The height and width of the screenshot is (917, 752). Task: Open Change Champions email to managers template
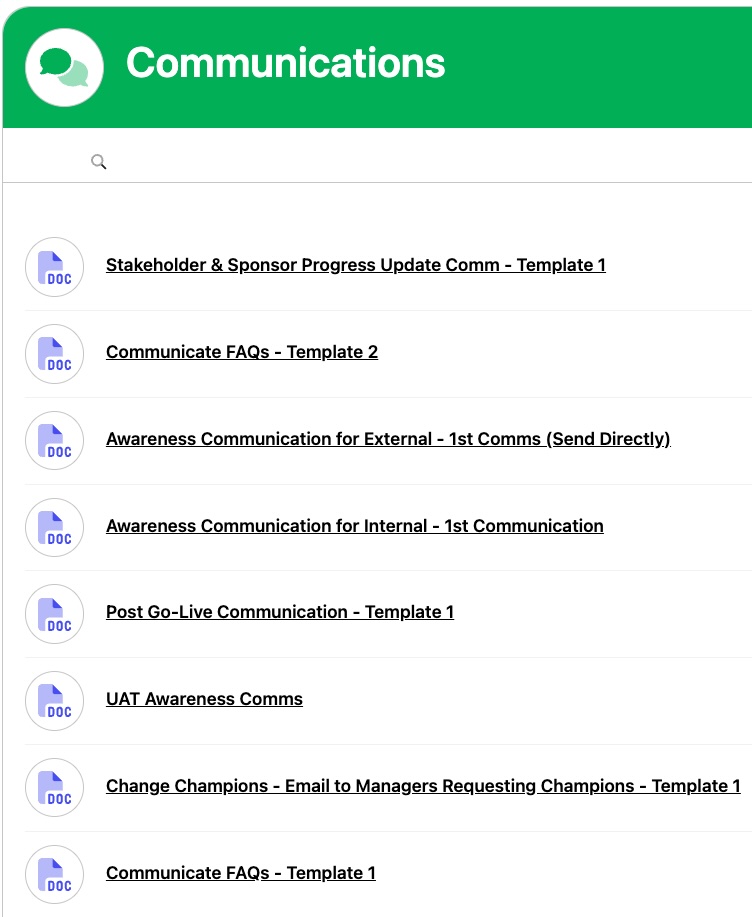coord(423,786)
